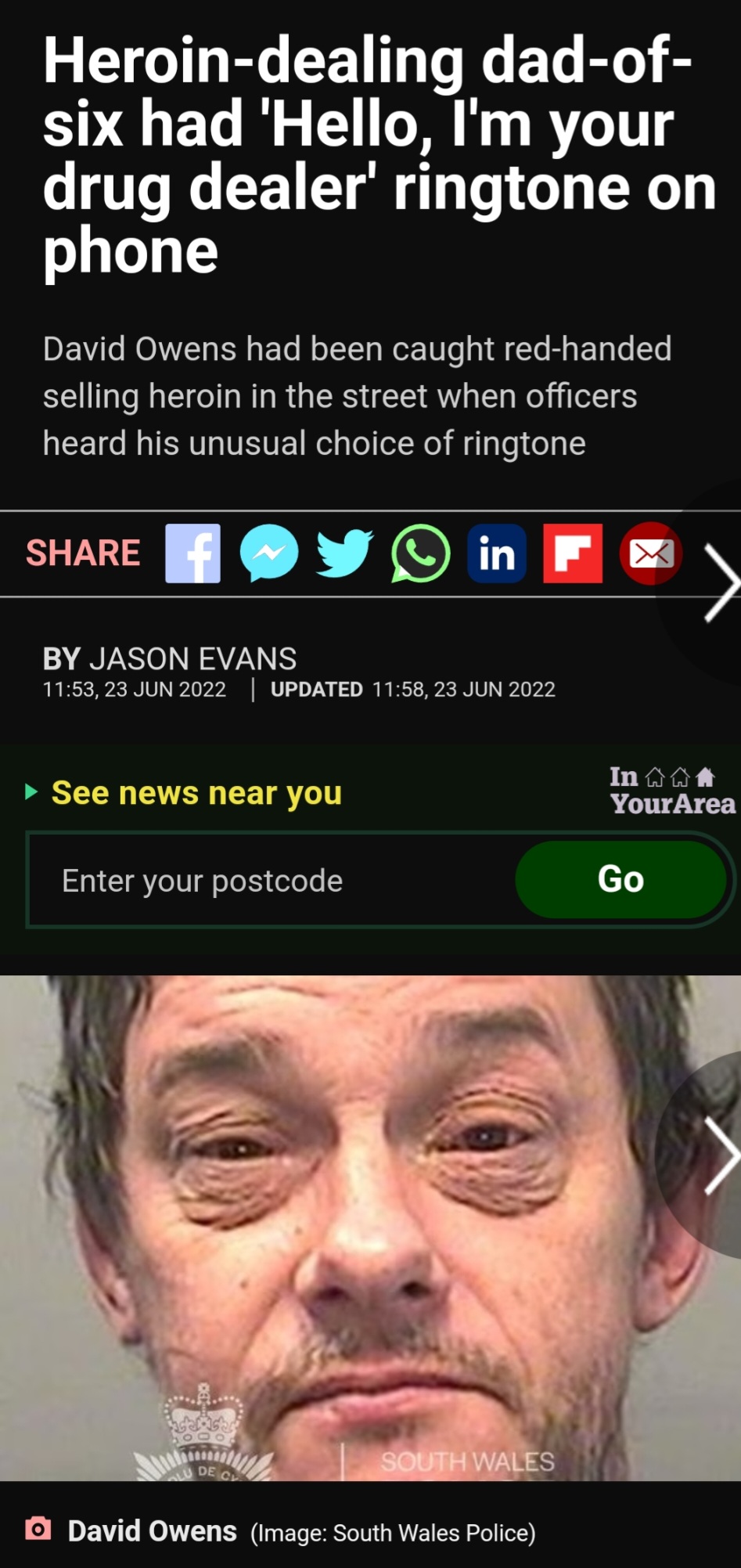Tap the arrow beside the share icons
Viewport: 741px width, 1568px height.
721,583
